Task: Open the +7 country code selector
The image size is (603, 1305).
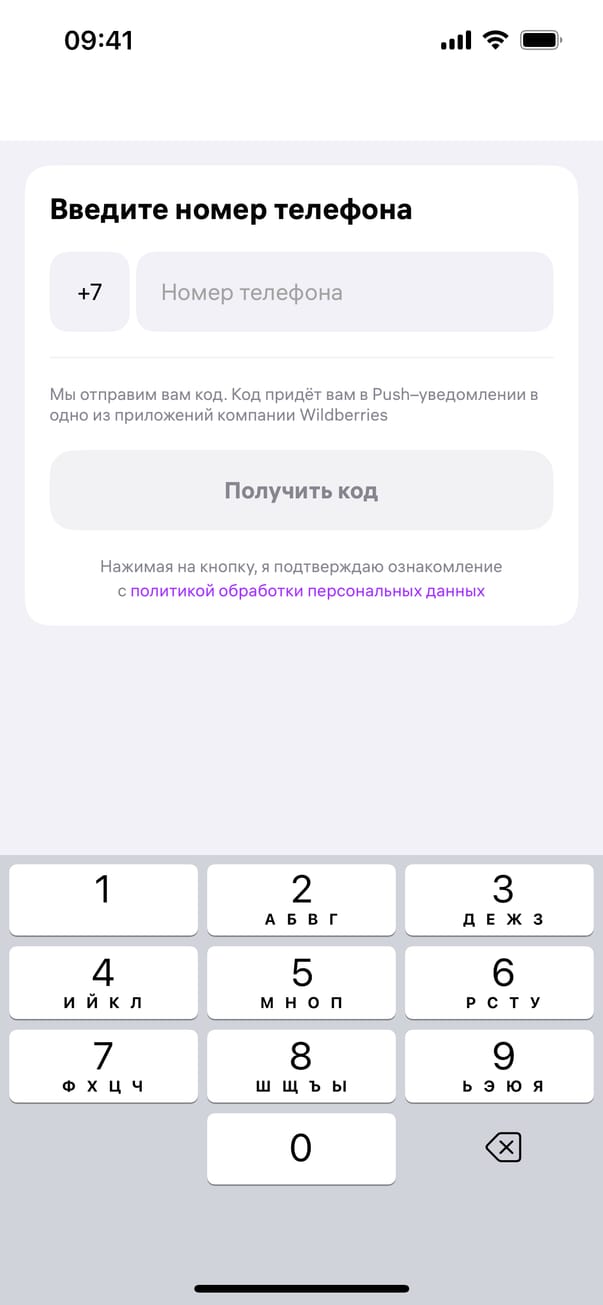Action: pos(89,292)
